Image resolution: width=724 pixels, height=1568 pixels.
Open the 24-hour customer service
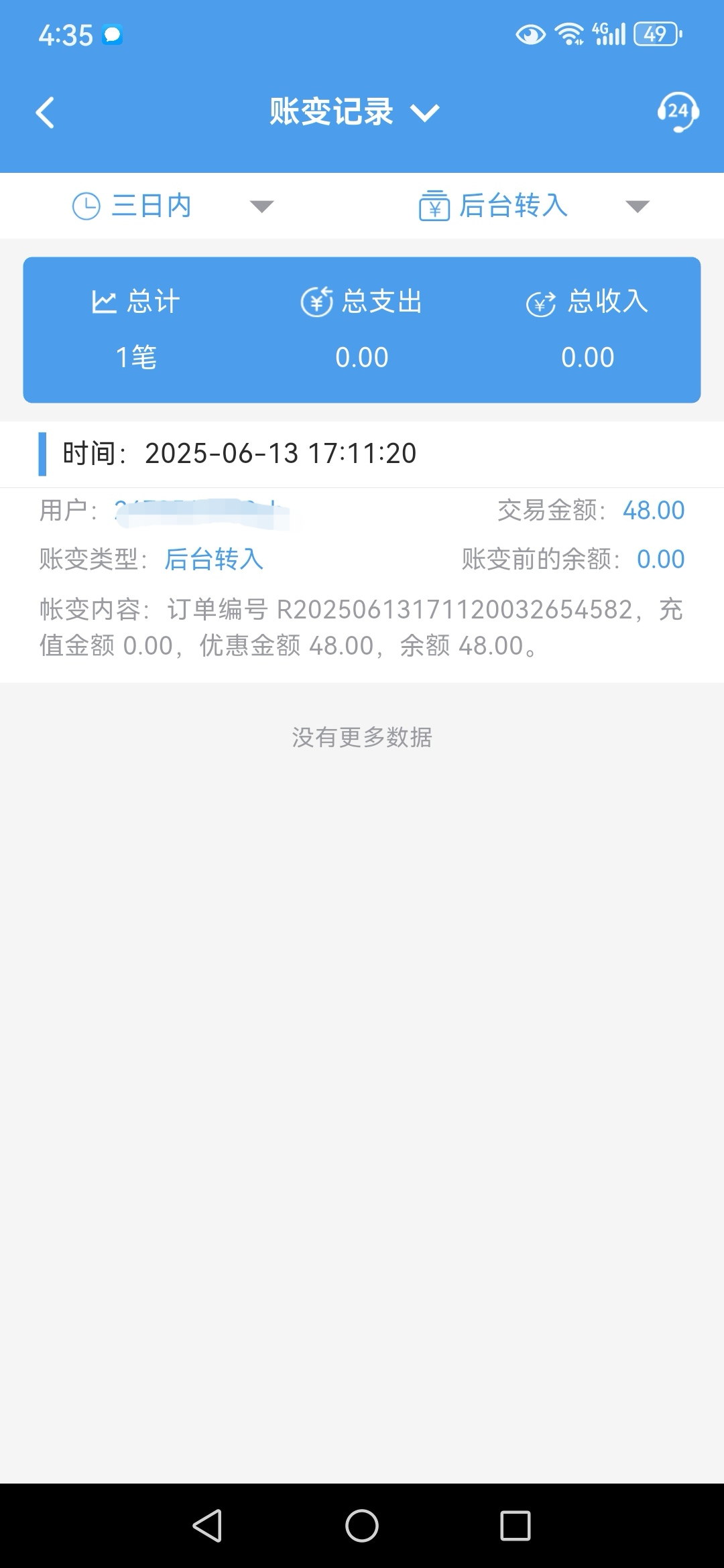[x=676, y=112]
